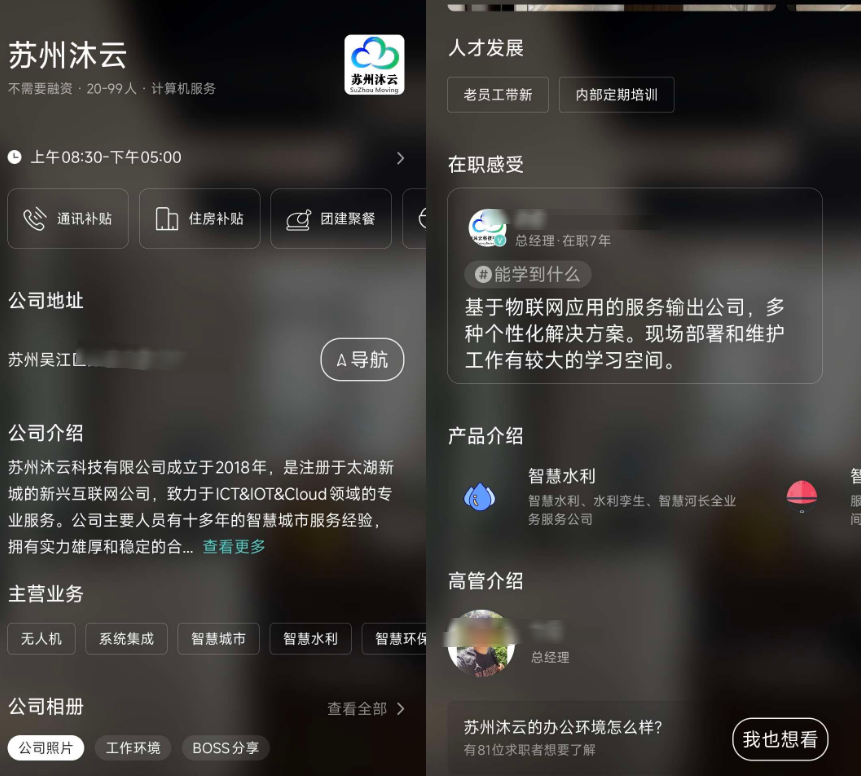
Task: Tap 我也想看 for the office environment
Action: [780, 739]
